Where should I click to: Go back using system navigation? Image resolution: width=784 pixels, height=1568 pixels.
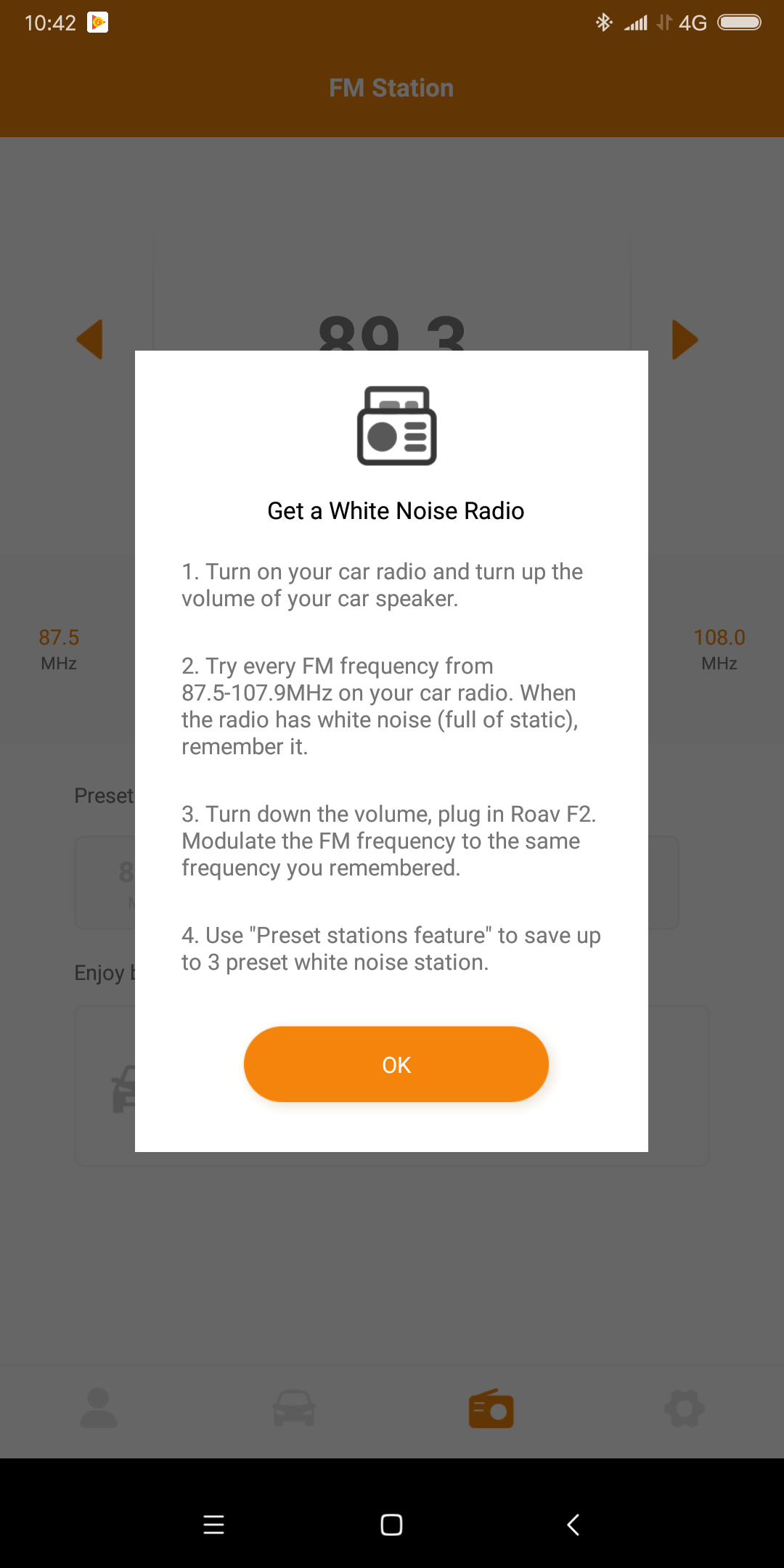[573, 1524]
